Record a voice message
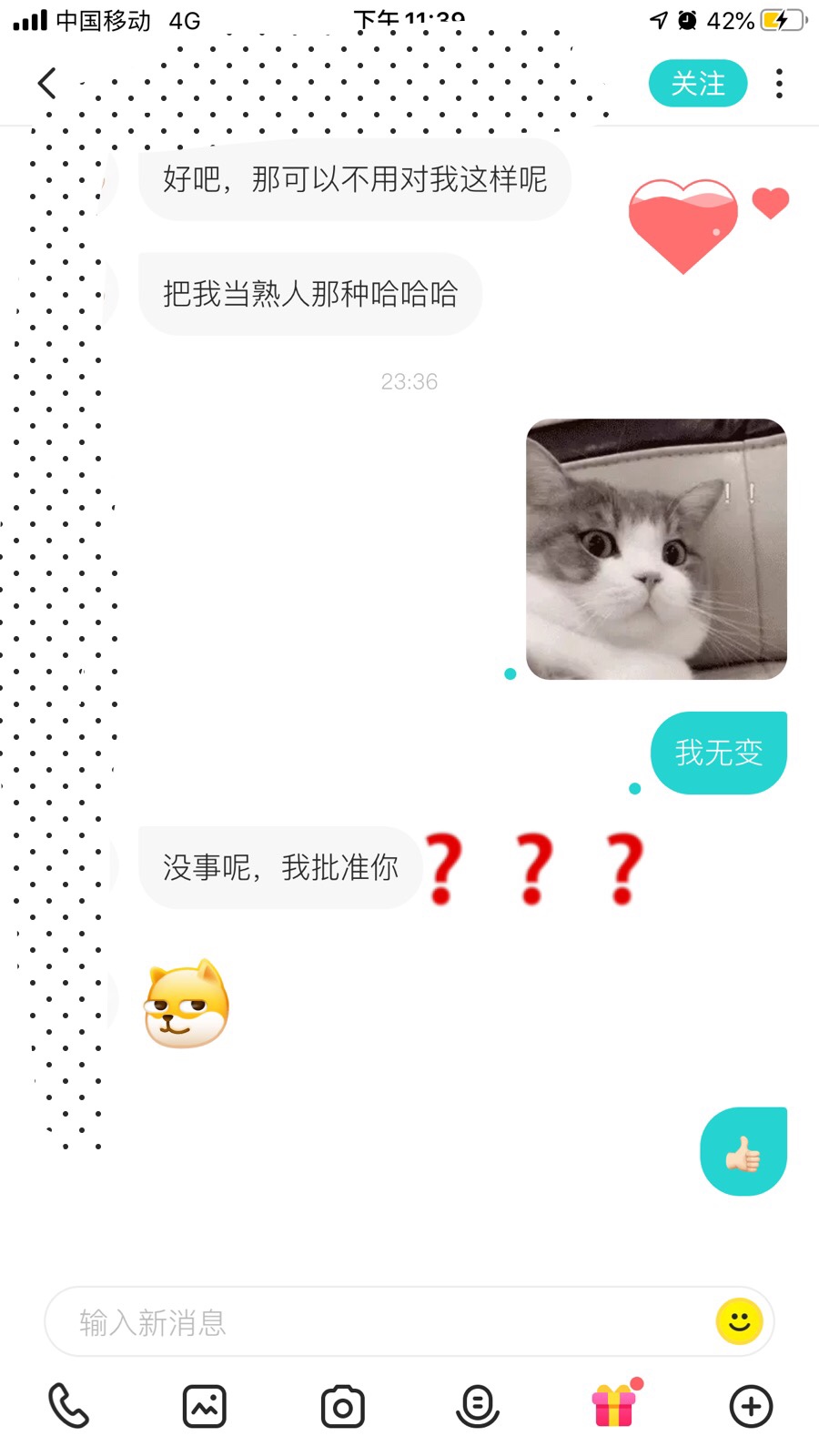819x1456 pixels. click(x=478, y=1406)
